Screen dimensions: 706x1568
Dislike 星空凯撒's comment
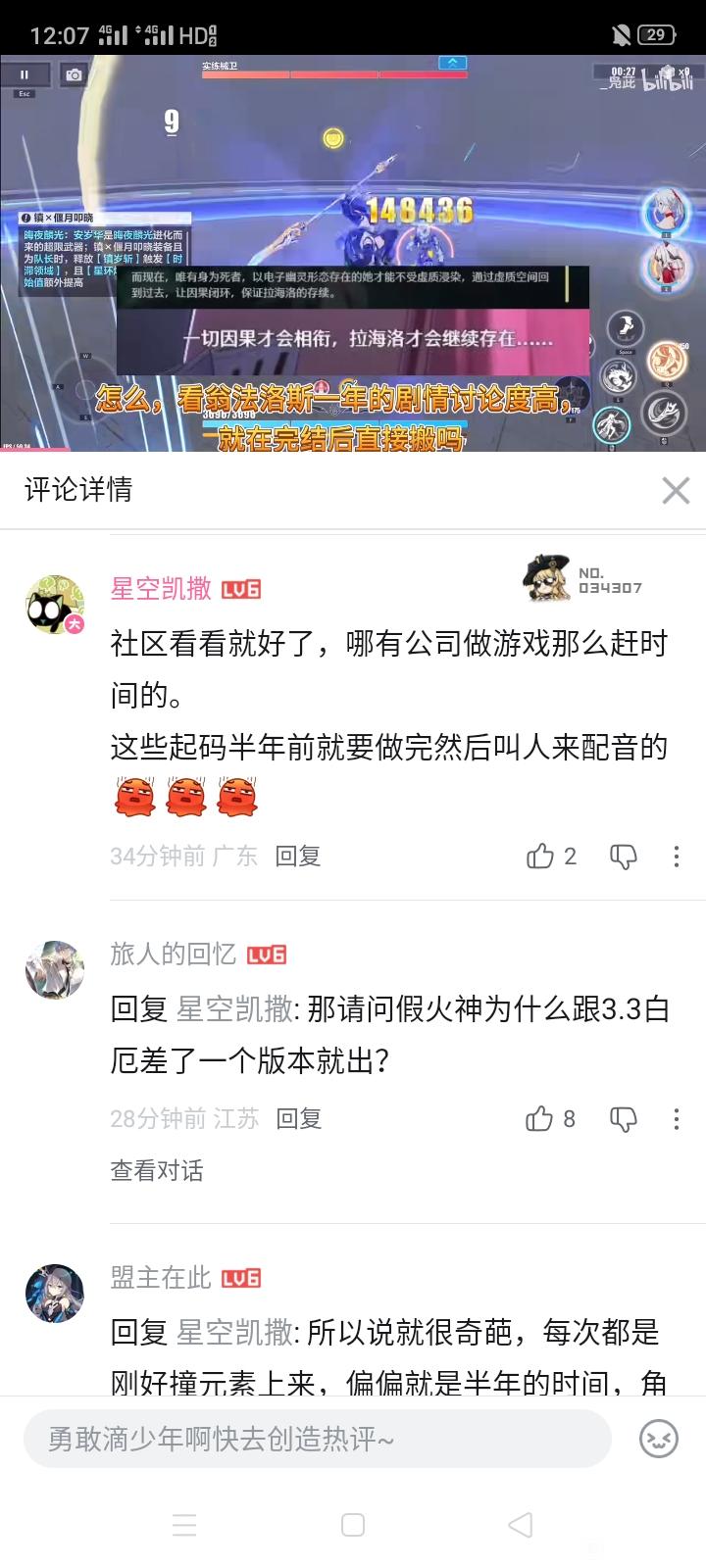(624, 857)
